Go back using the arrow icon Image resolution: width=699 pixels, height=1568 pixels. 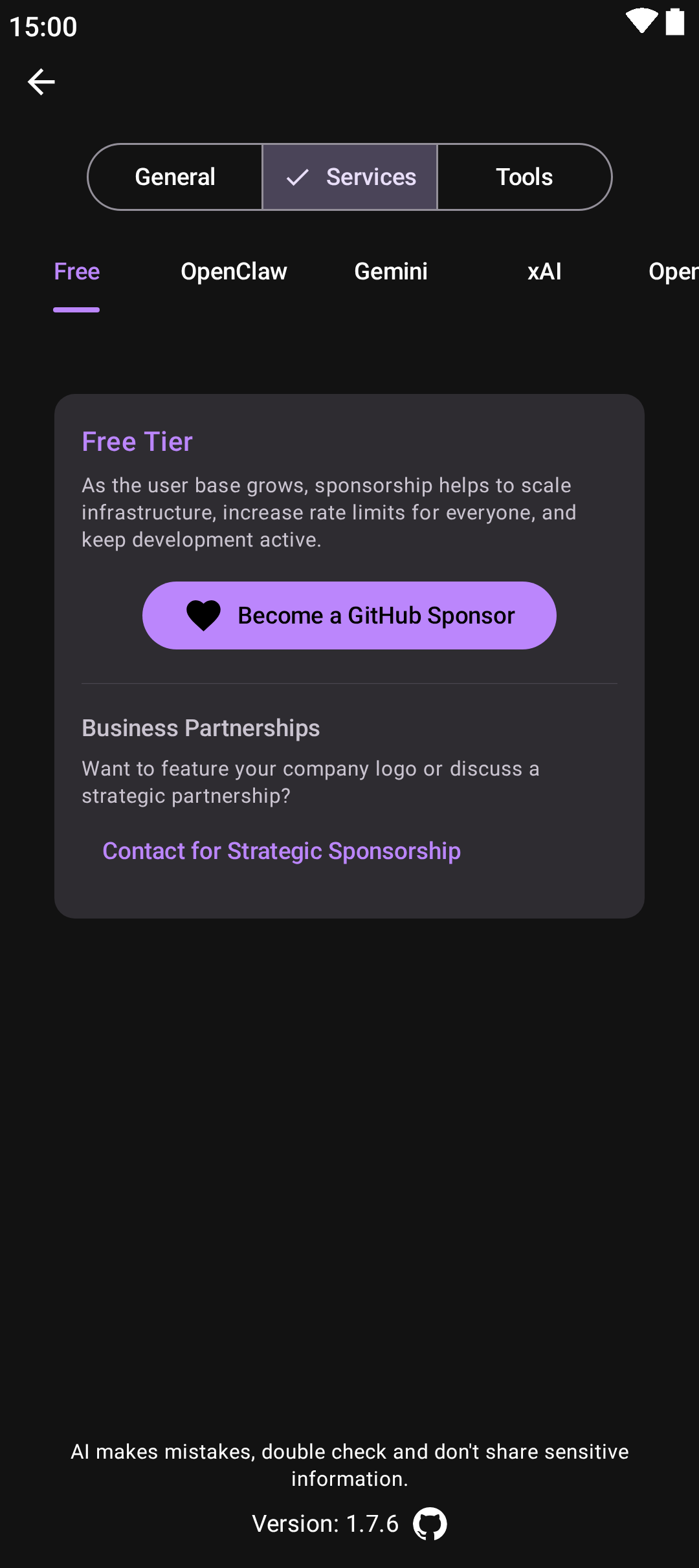pos(41,82)
